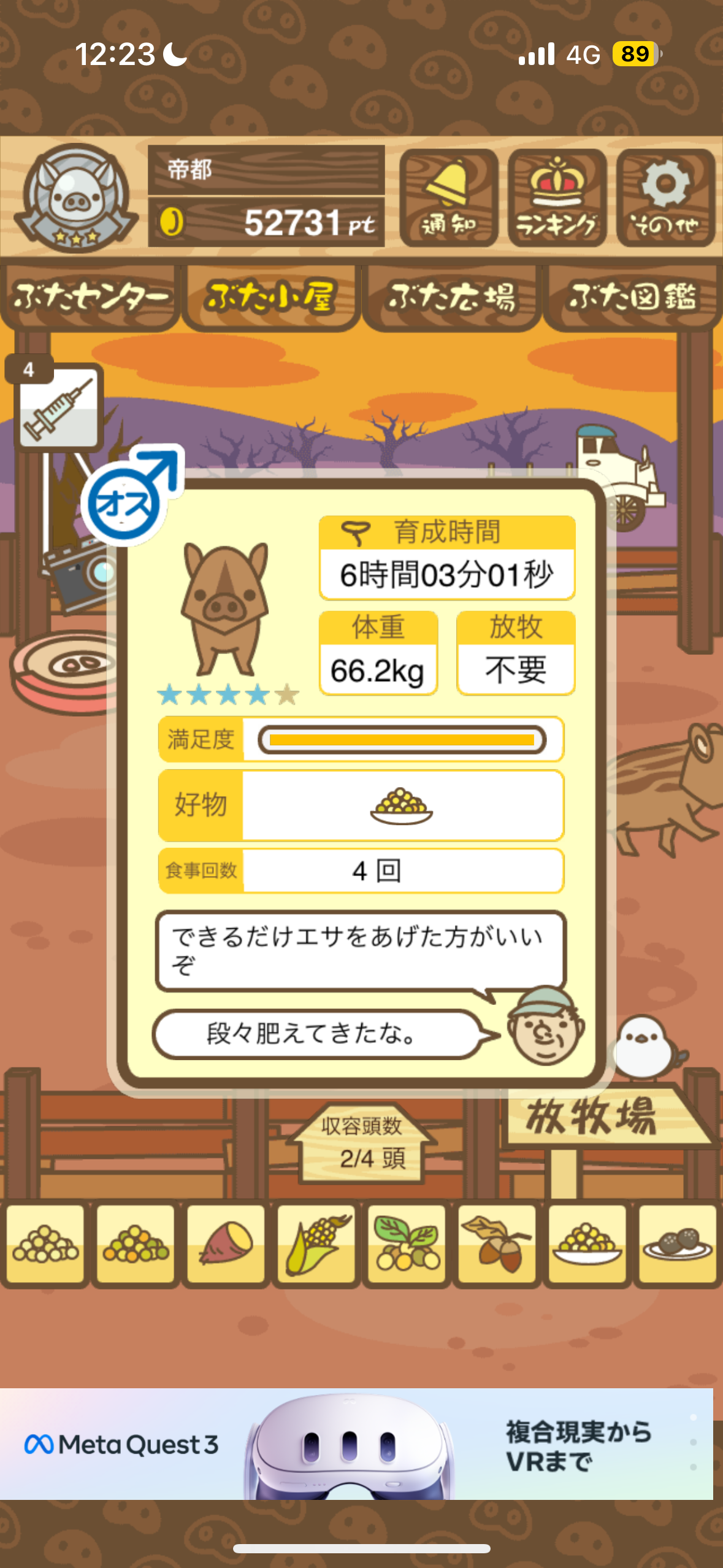Select the sweet potato feed
The width and height of the screenshot is (723, 1568).
226,1244
